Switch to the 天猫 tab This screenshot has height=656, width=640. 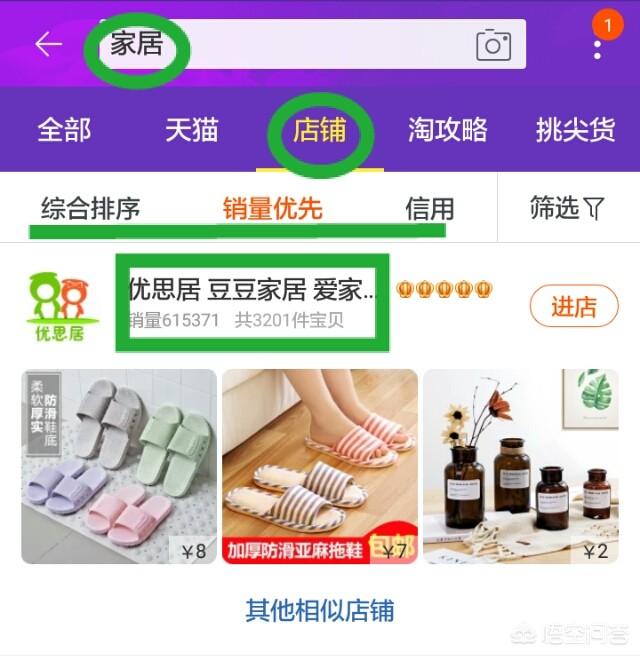pos(191,130)
